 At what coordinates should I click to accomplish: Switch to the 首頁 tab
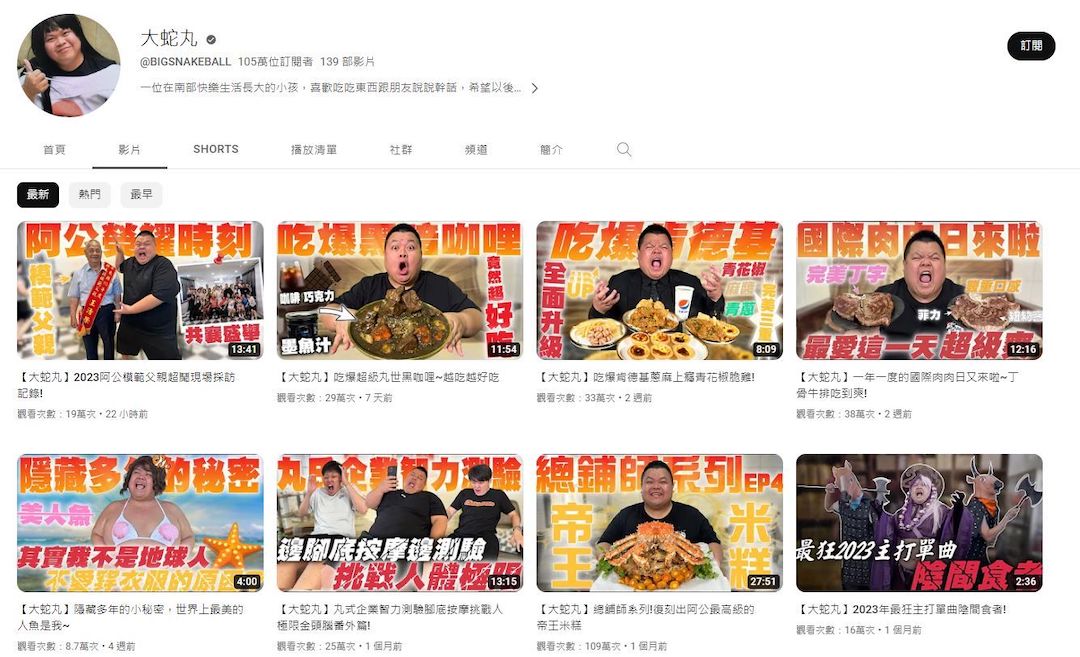tap(54, 149)
